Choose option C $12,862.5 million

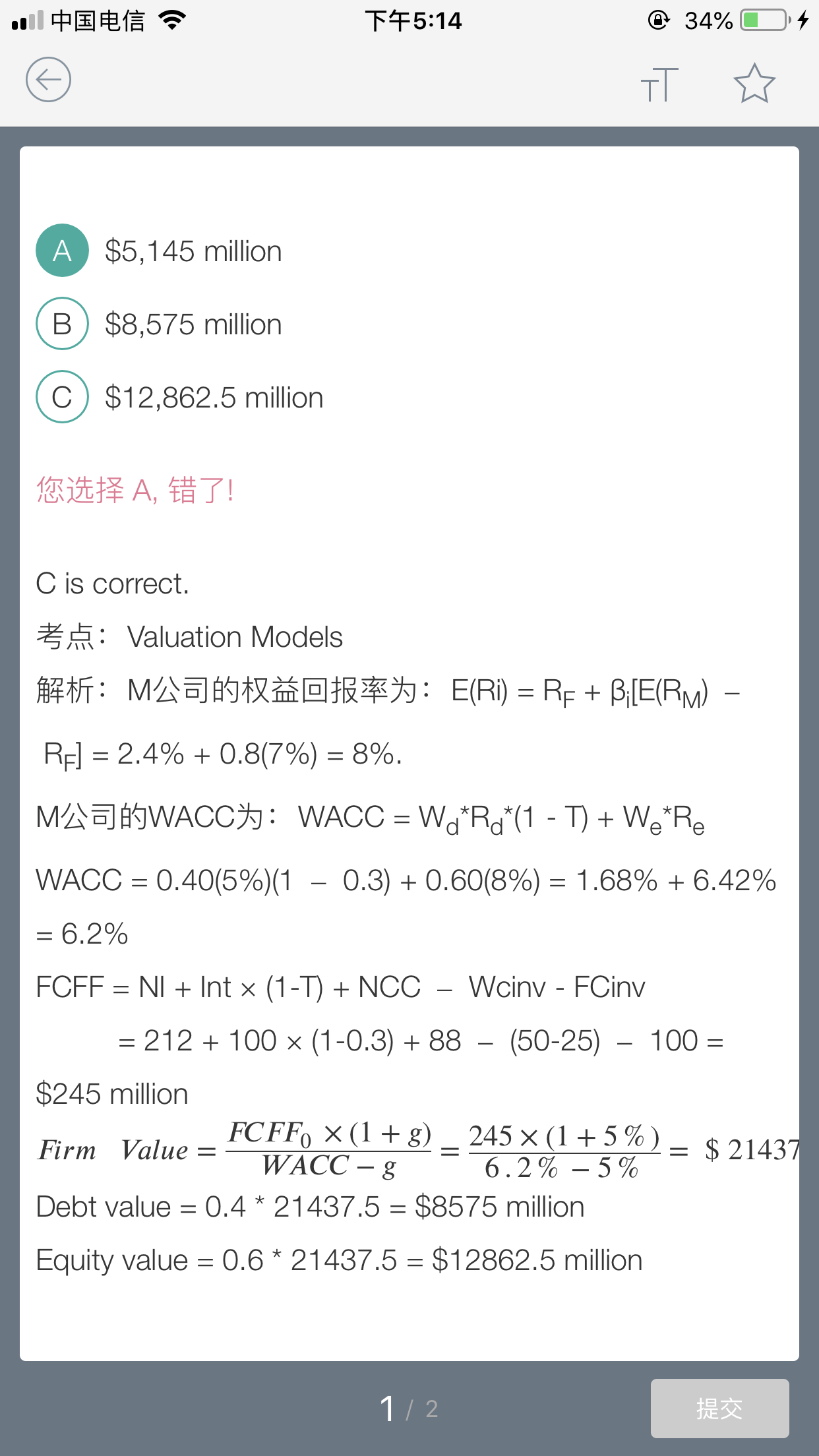click(x=179, y=397)
